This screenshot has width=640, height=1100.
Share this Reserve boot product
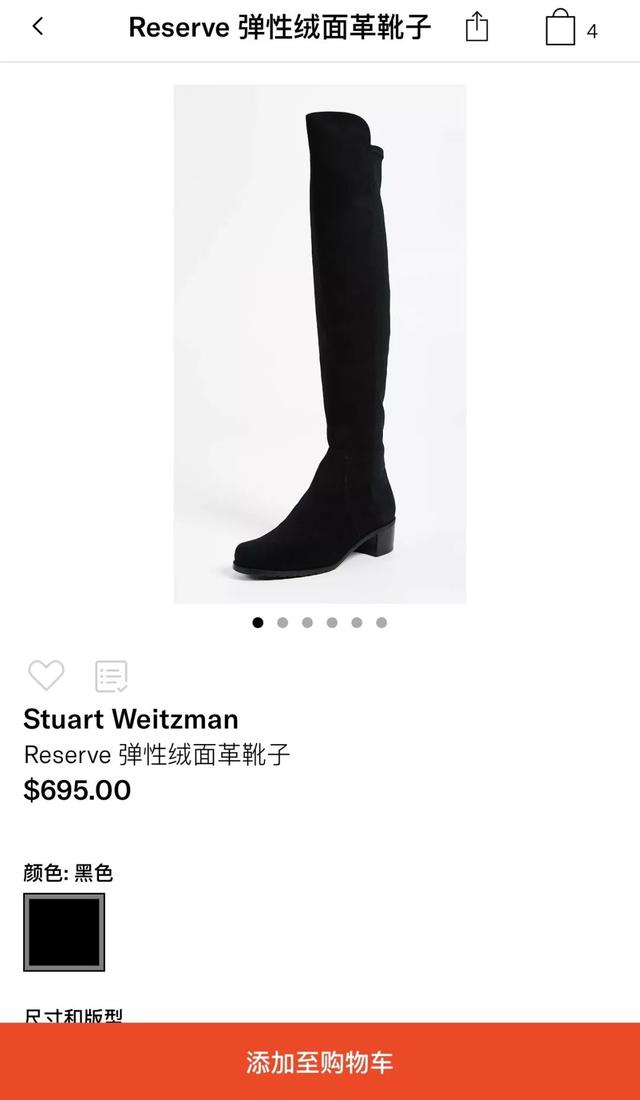(477, 27)
